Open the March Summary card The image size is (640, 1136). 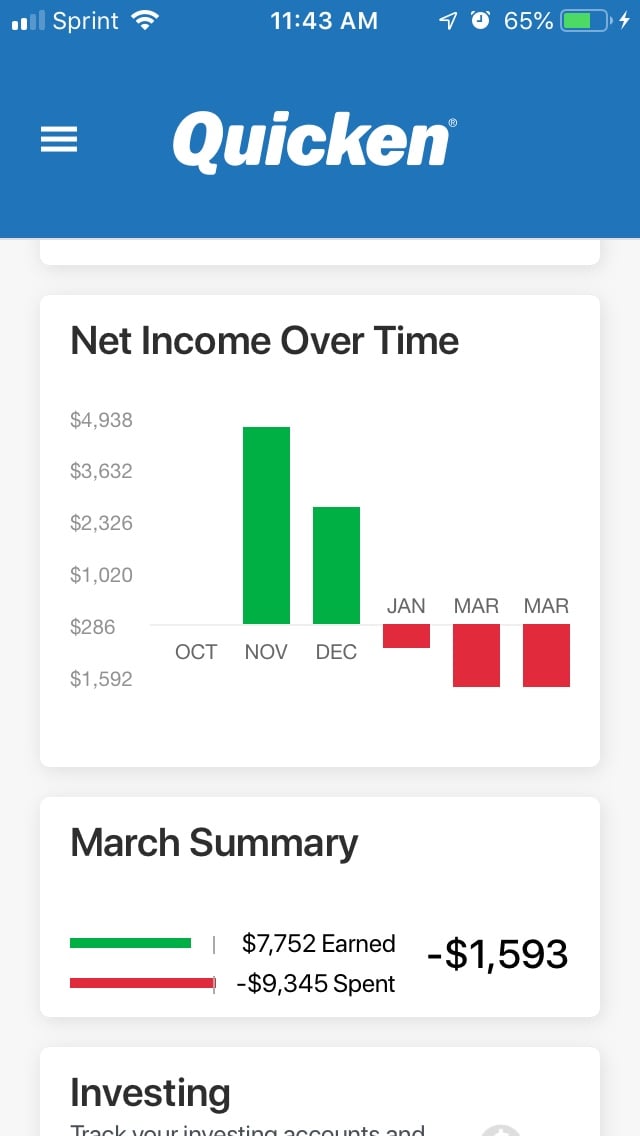point(320,906)
